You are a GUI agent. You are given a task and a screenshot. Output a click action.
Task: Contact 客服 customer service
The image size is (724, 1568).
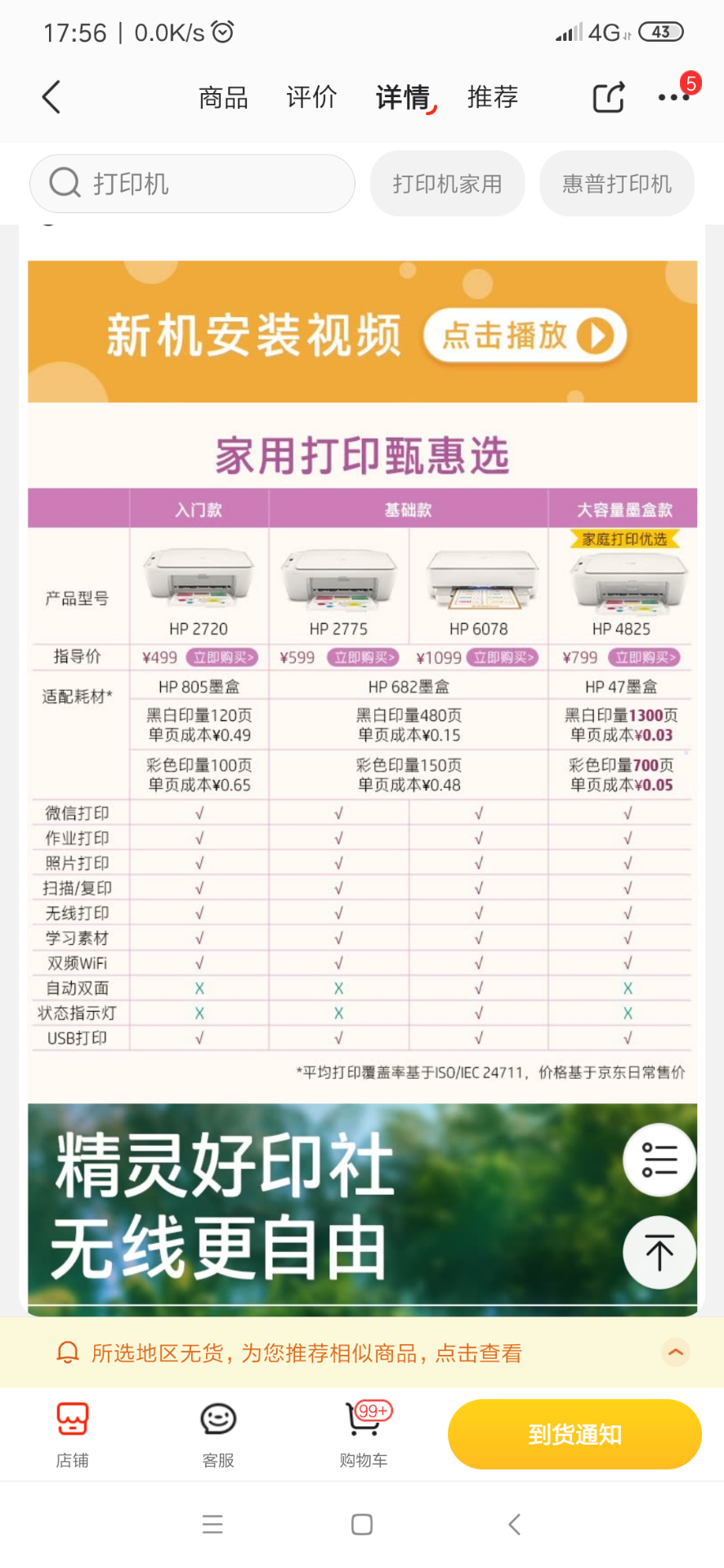(x=218, y=1434)
